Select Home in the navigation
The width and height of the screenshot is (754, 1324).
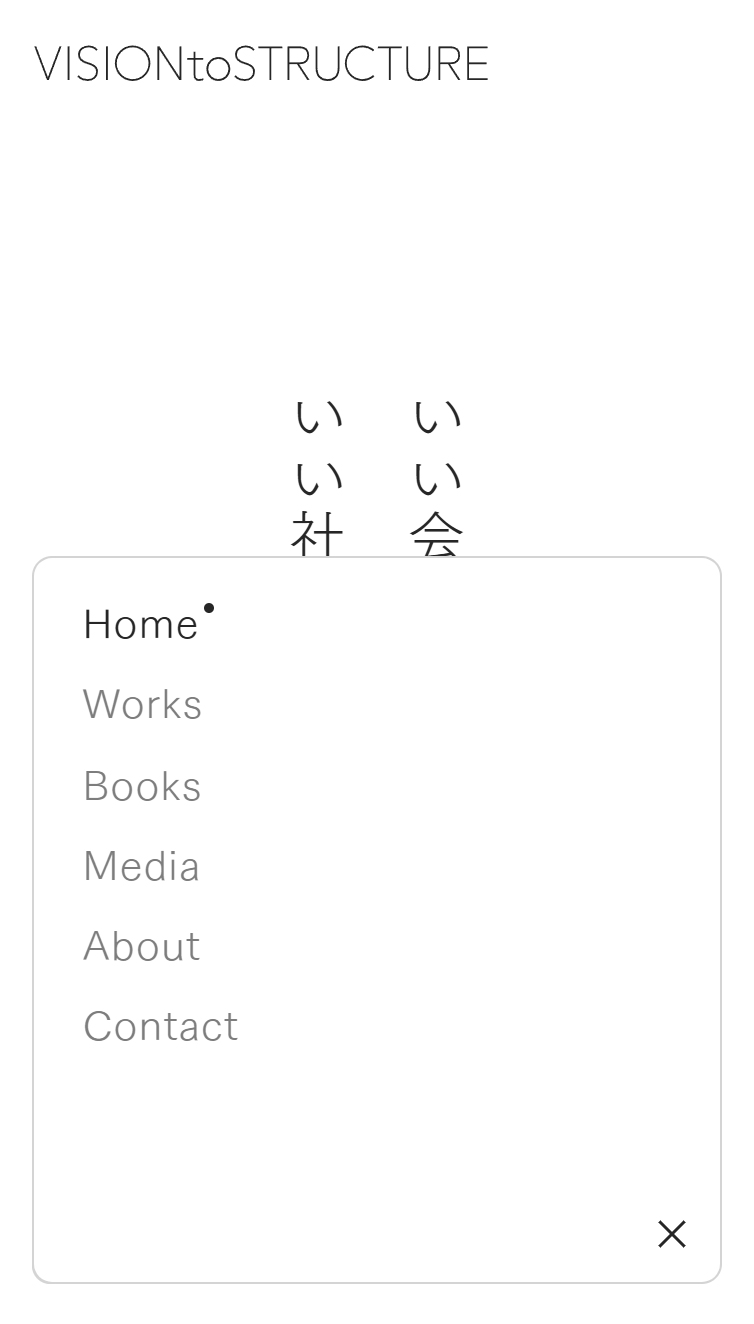(x=141, y=623)
